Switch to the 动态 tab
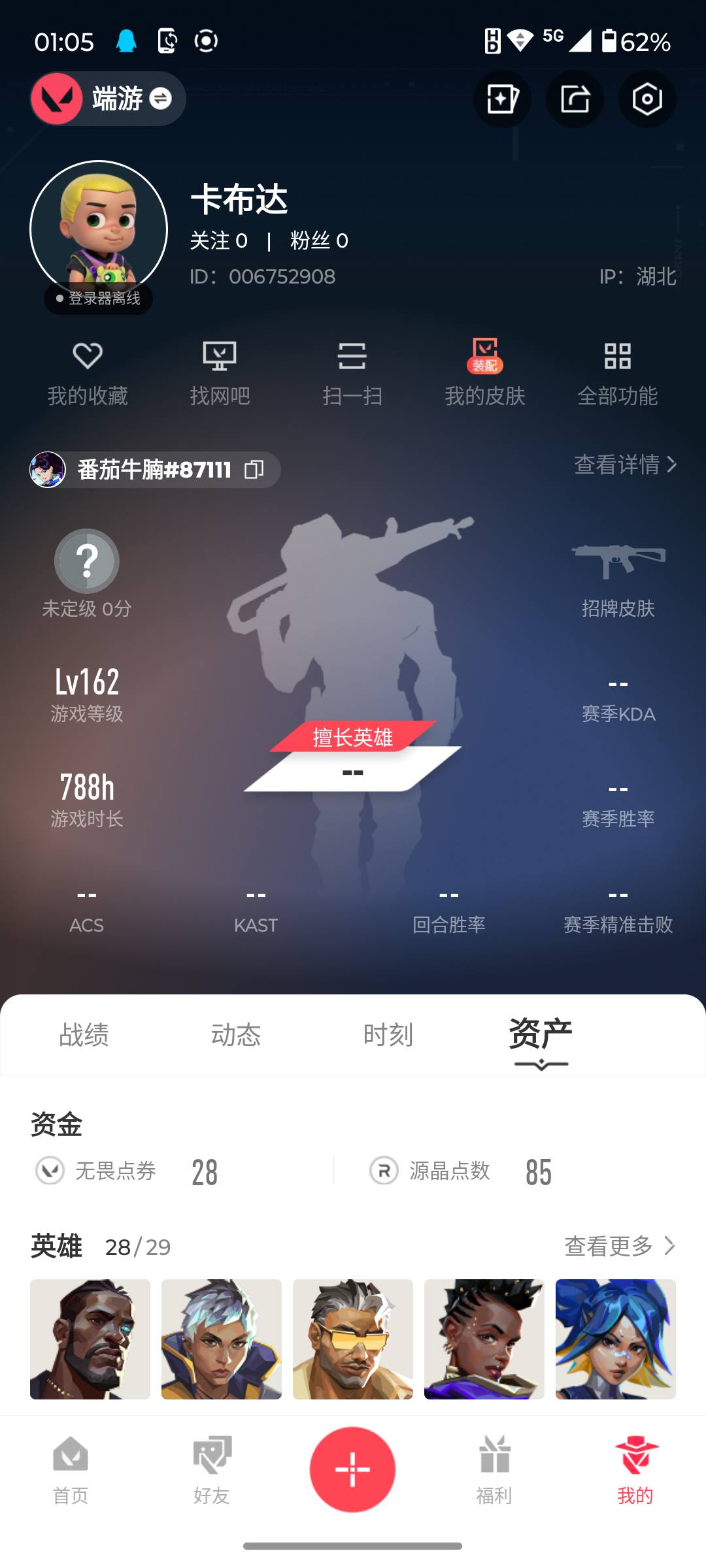The image size is (706, 1568). tap(237, 1034)
